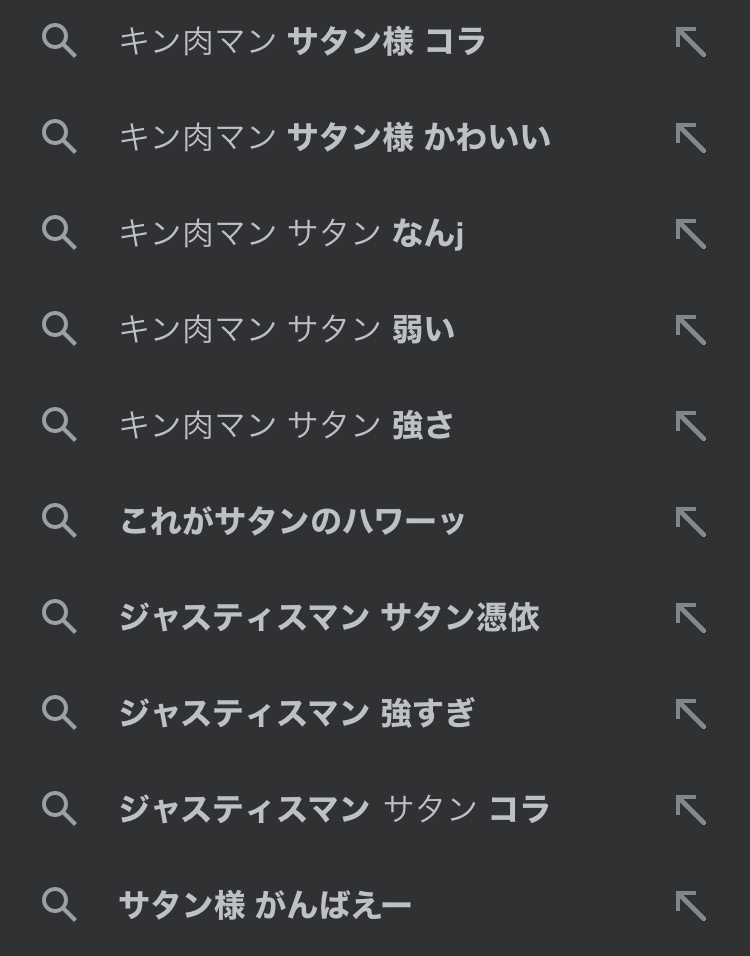Tap arrow beside サタン様 がんばえー
The height and width of the screenshot is (956, 750).
(691, 905)
